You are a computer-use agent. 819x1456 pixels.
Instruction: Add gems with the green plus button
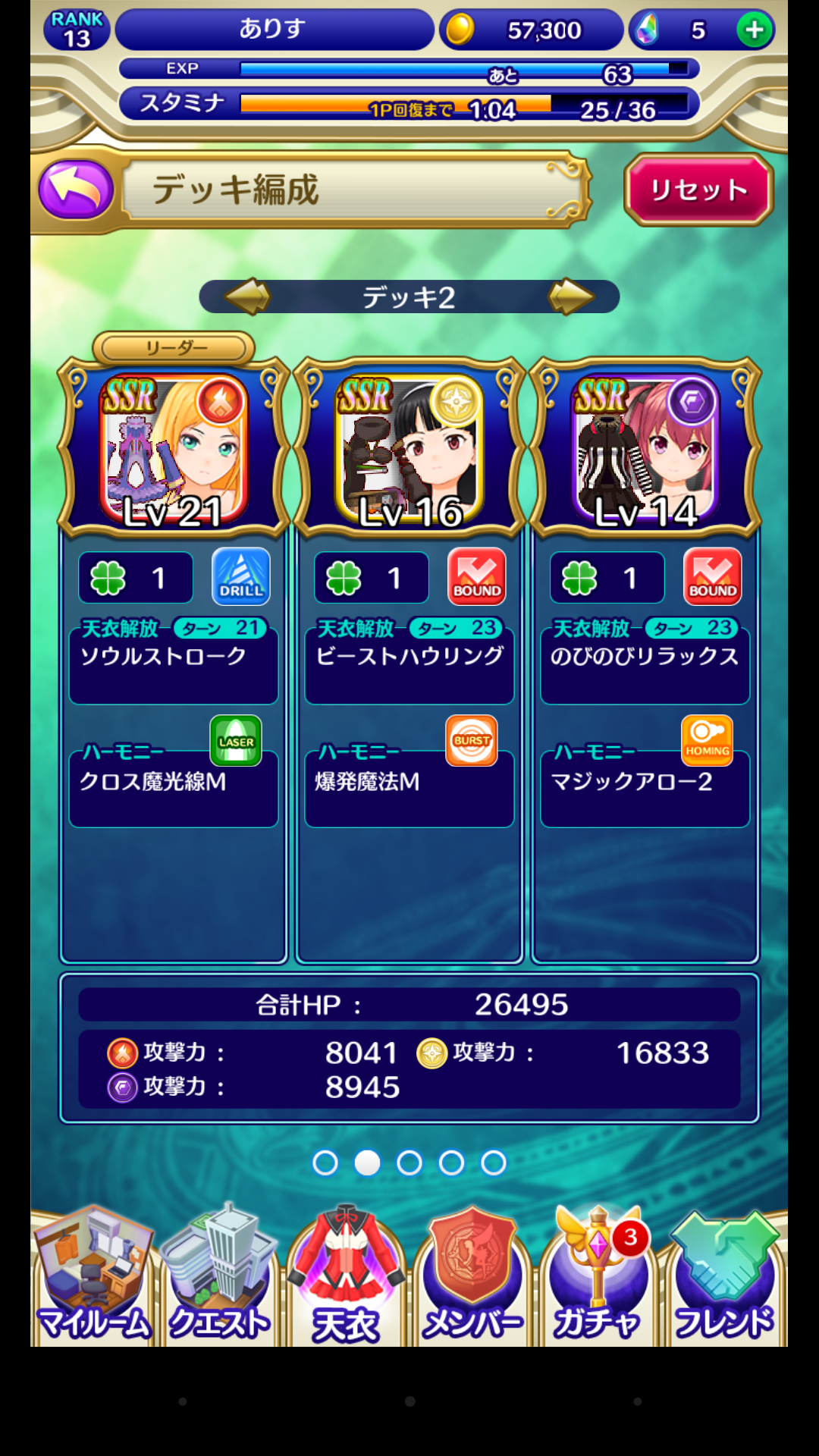(754, 30)
